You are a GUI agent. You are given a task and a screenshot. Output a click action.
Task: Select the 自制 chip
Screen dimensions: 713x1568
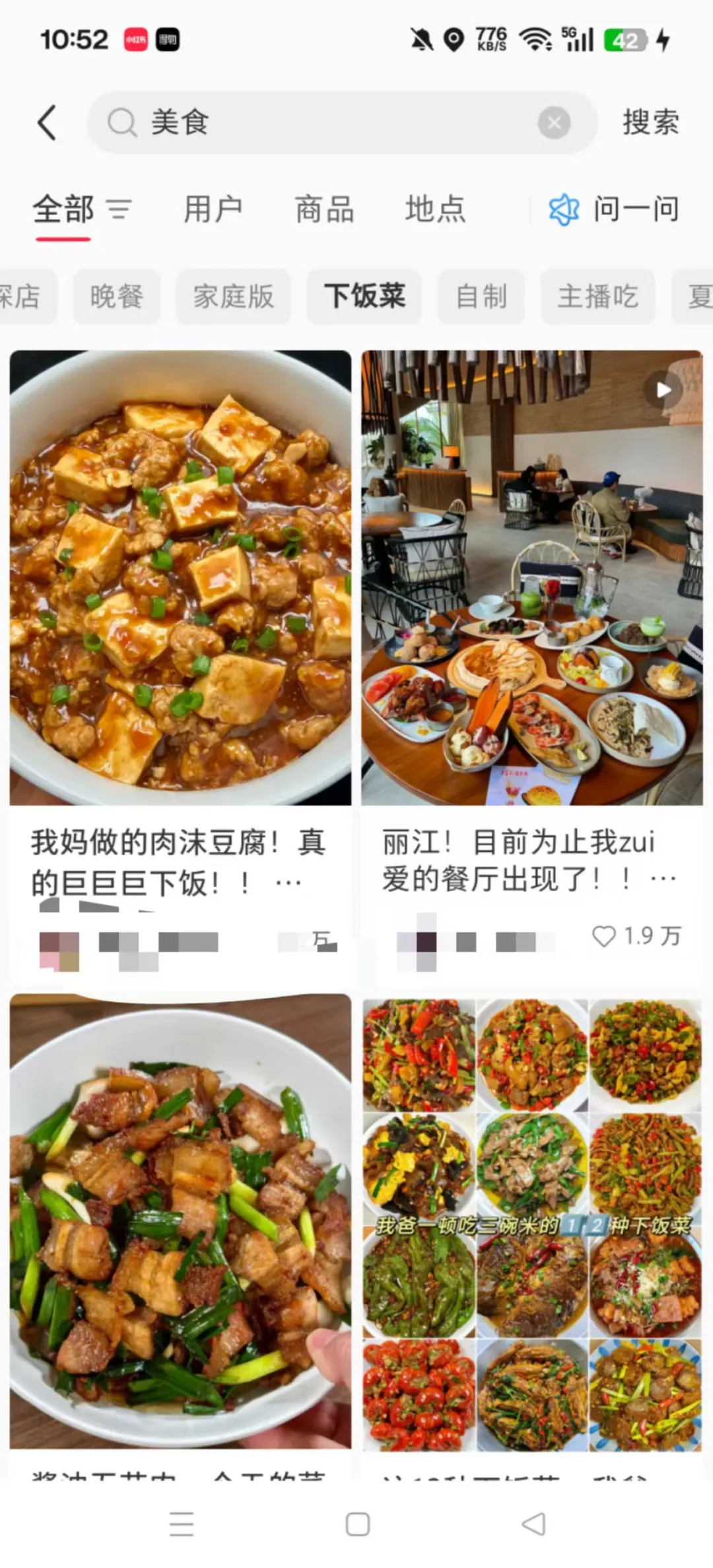pos(481,296)
